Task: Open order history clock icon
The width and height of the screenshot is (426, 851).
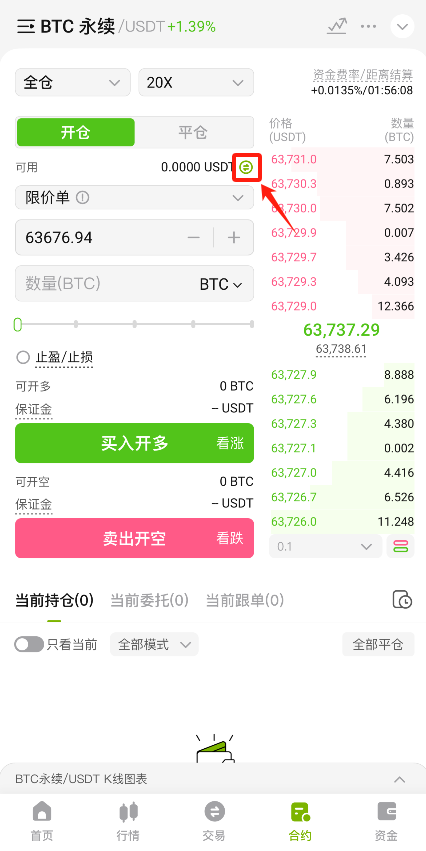Action: (x=402, y=600)
